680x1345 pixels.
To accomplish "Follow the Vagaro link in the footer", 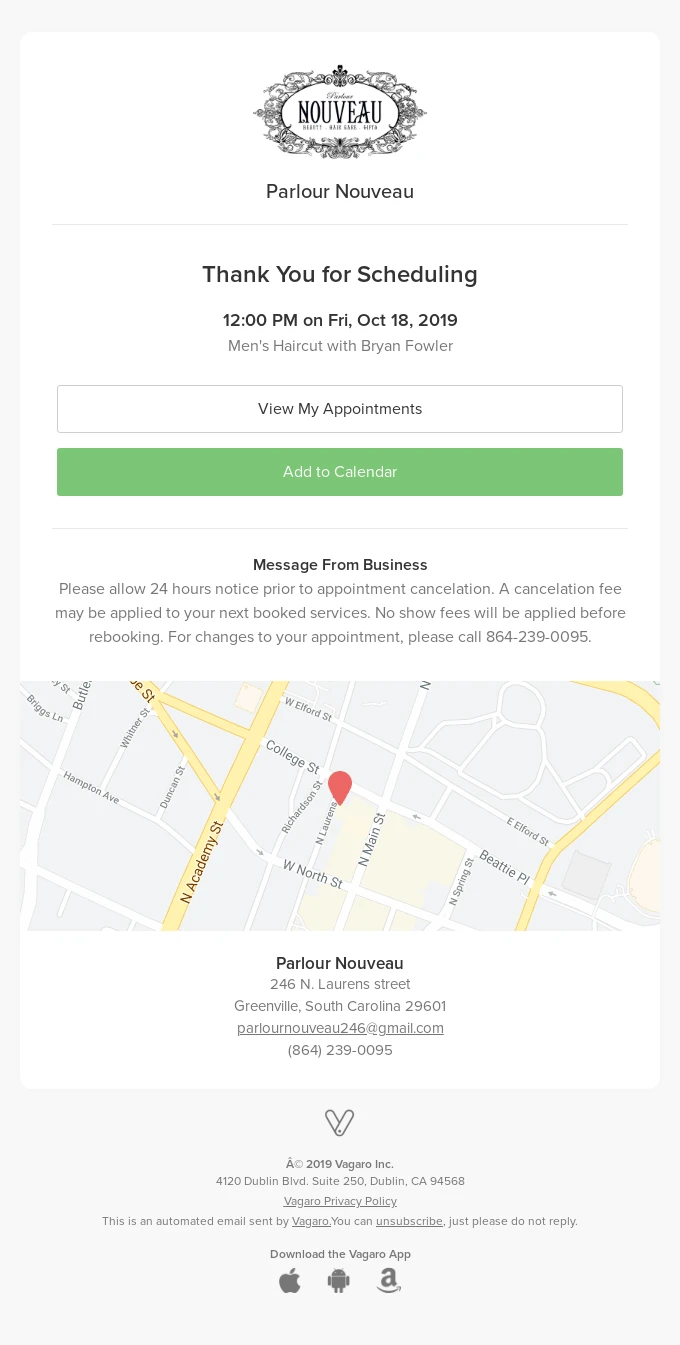I will [311, 1221].
